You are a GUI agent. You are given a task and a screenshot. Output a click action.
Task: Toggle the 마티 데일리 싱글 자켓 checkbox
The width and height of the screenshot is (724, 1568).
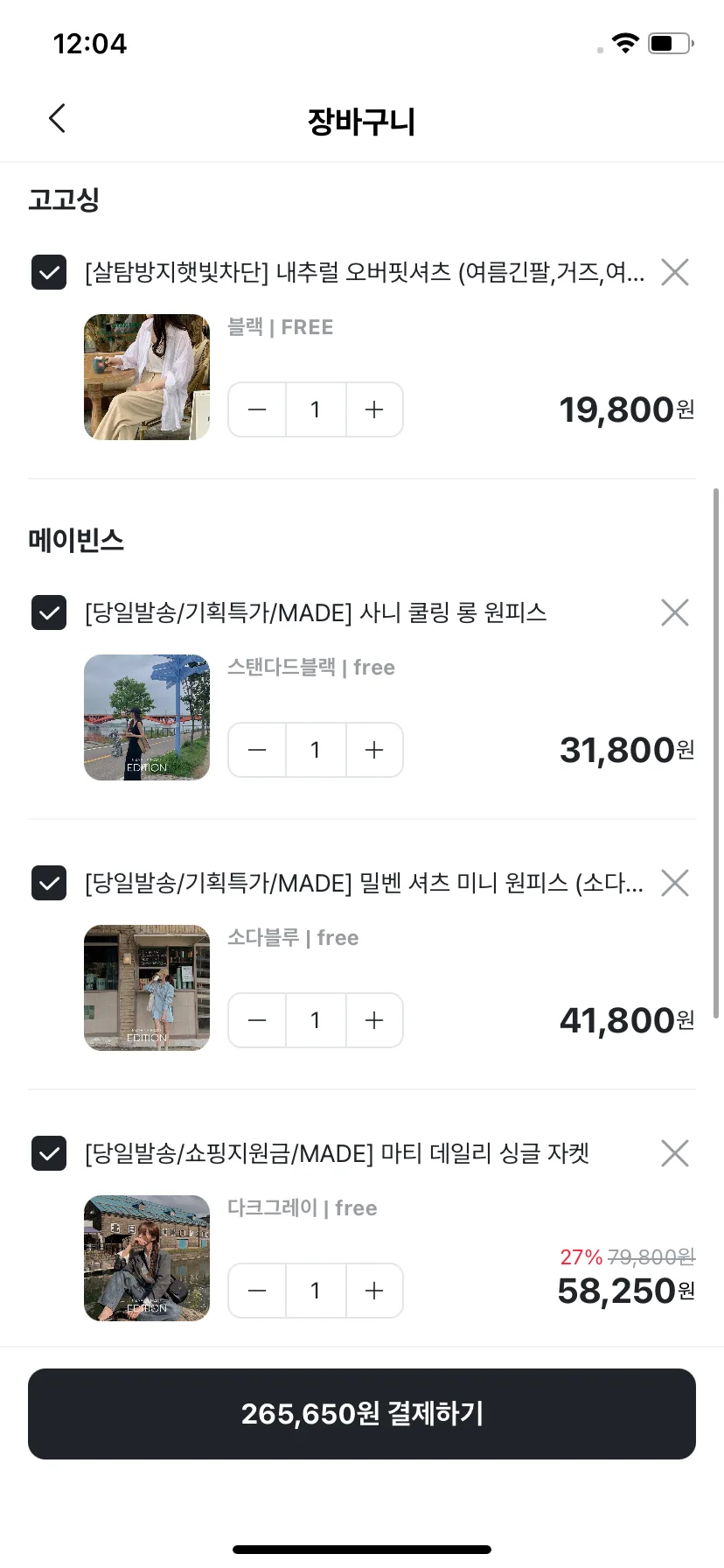[x=49, y=1153]
